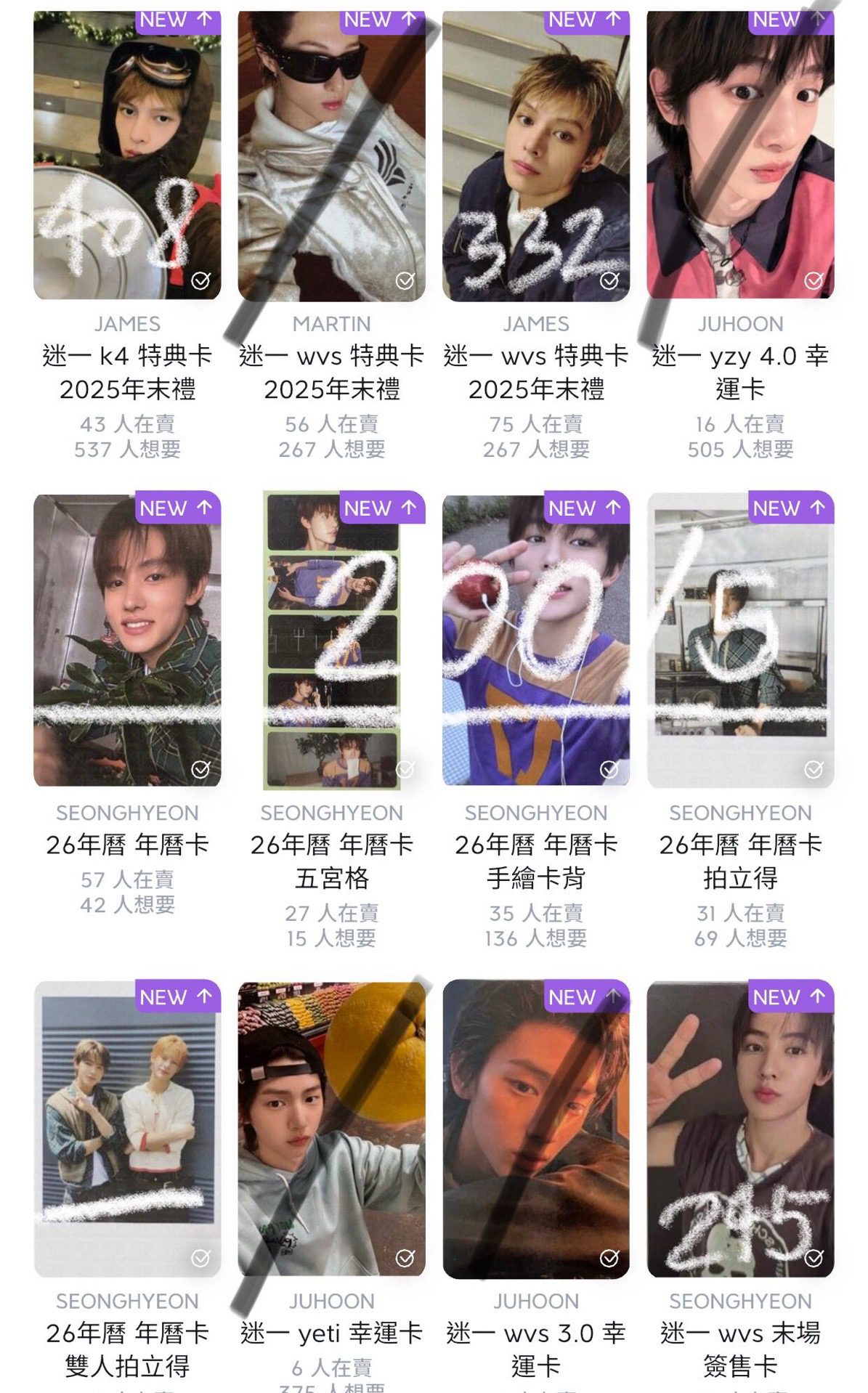Screen dimensions: 868x1393
Task: Open MARTIN 迷一 wvs 特典卡 card
Action: pyautogui.click(x=331, y=156)
